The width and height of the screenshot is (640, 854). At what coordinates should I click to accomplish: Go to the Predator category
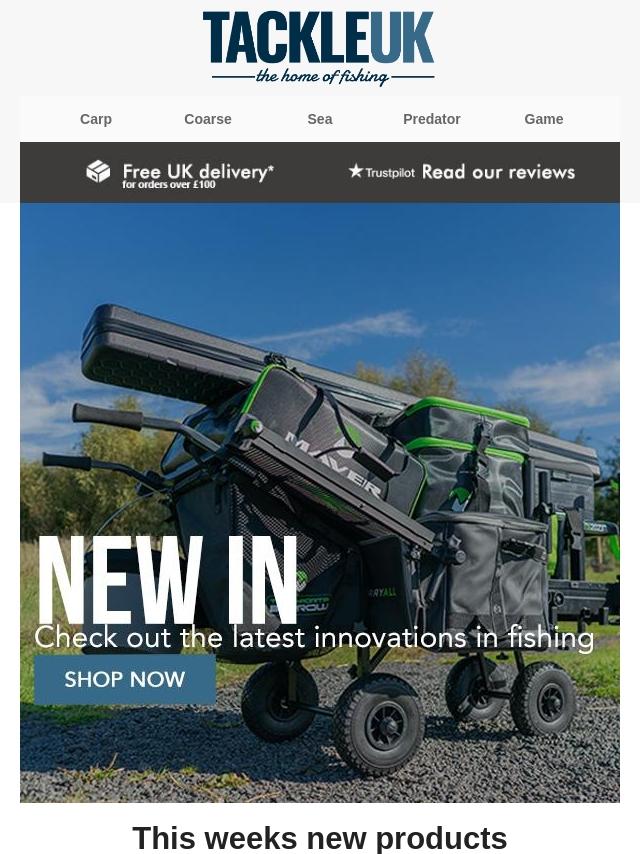point(431,119)
